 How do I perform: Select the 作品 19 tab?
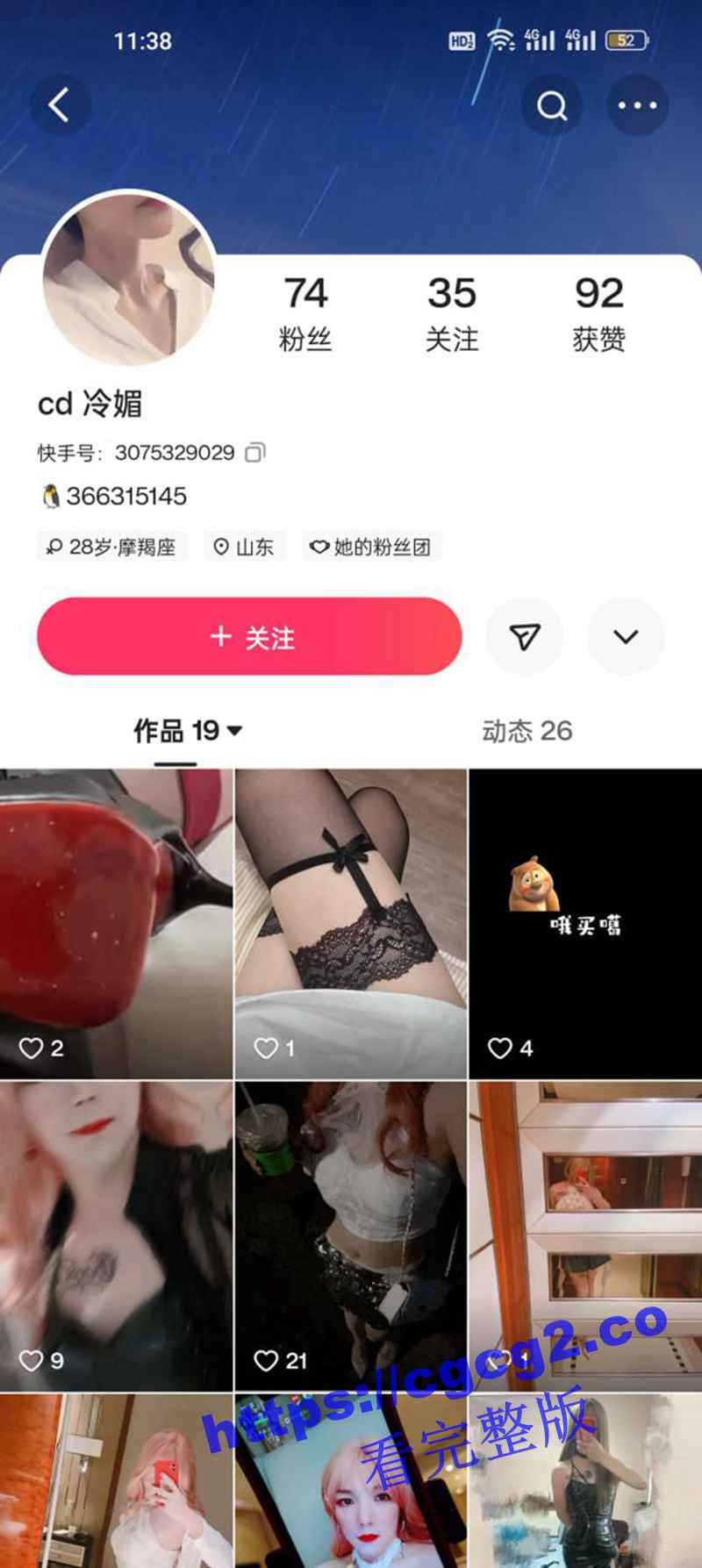click(186, 731)
